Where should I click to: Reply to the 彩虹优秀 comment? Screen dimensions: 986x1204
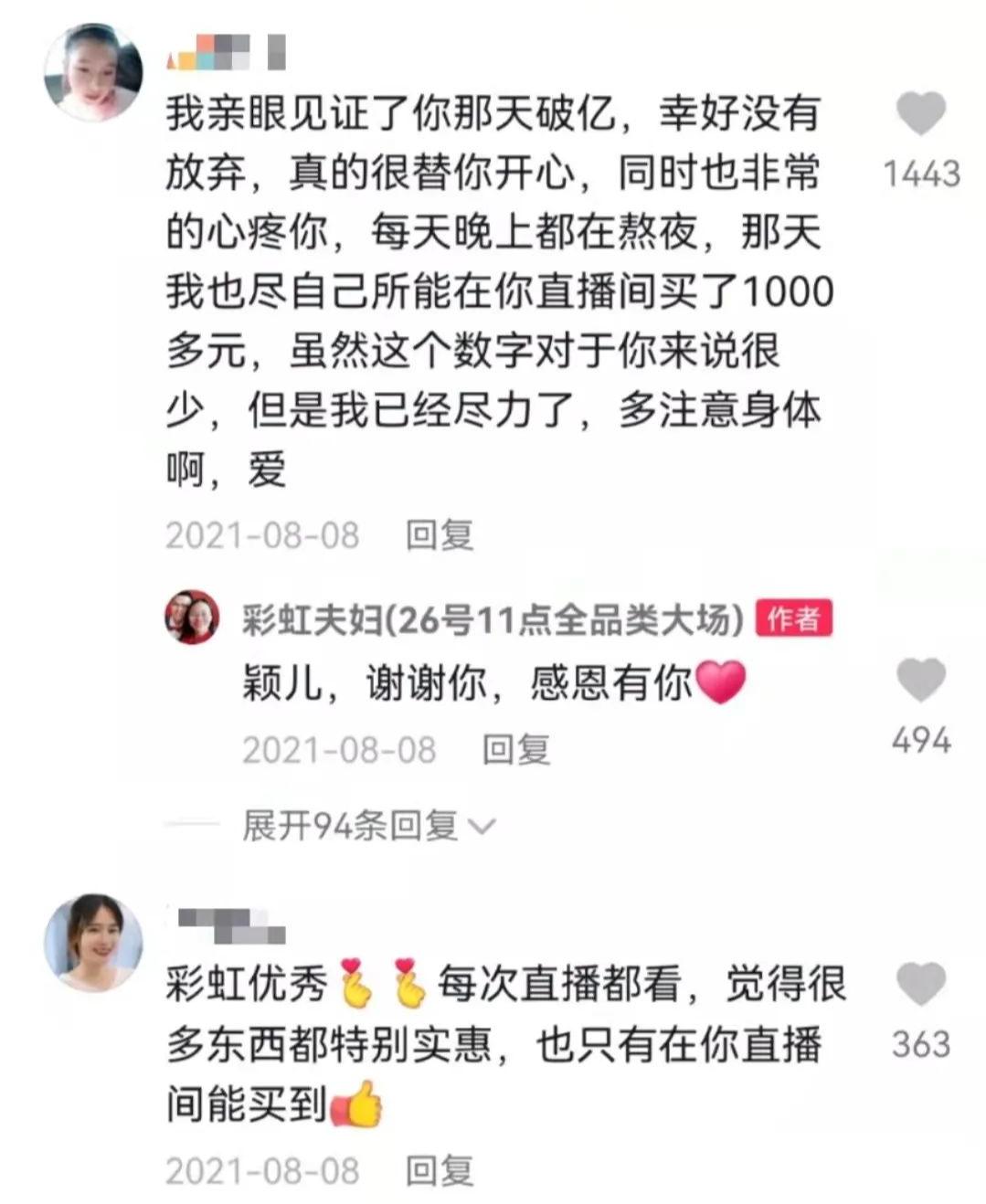click(x=439, y=1171)
